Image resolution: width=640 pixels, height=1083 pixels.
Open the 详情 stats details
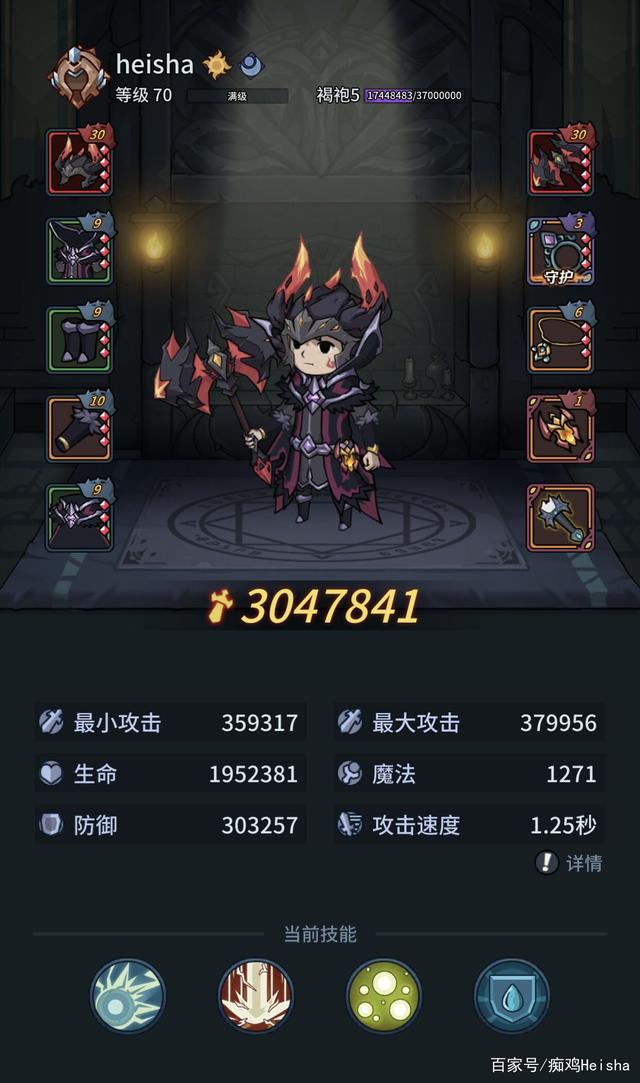(x=570, y=863)
